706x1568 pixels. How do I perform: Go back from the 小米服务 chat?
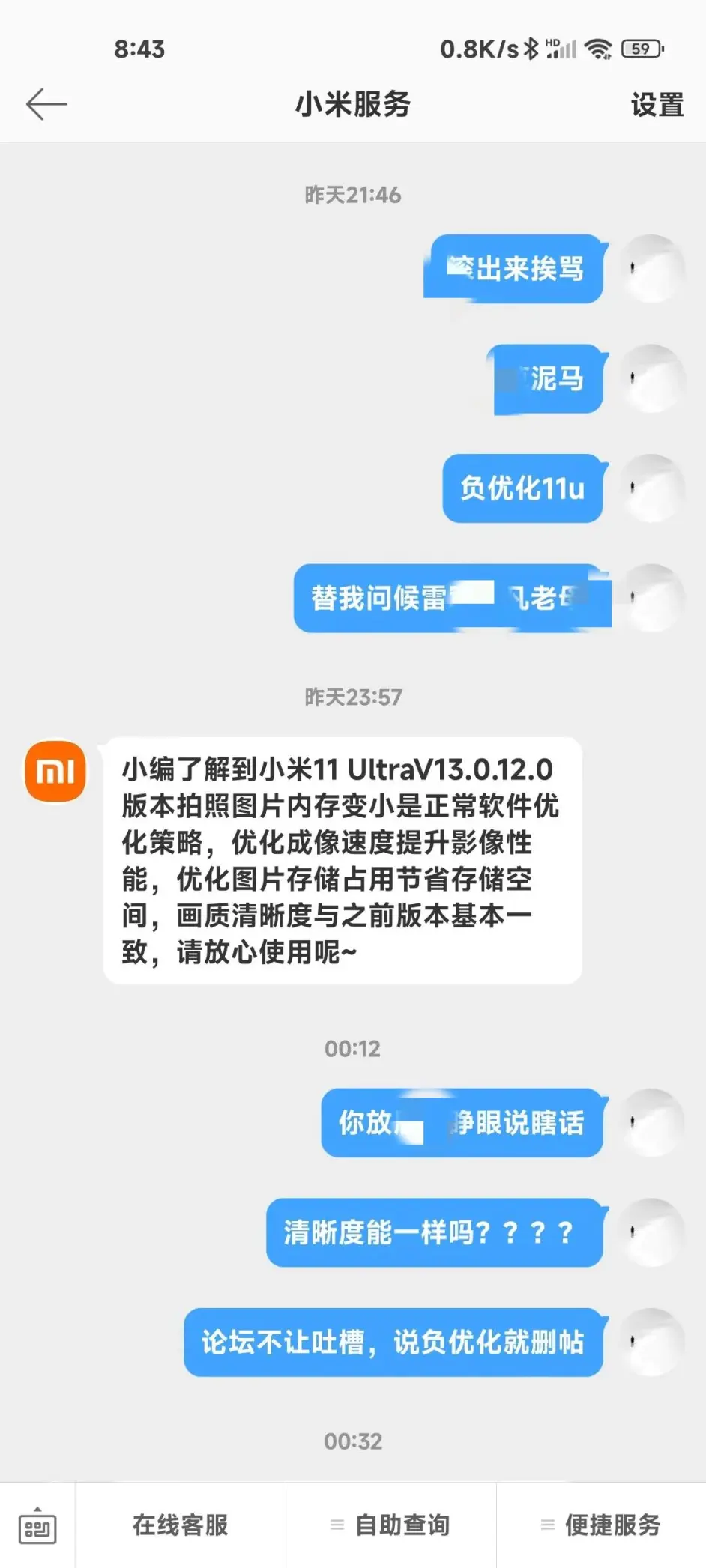[x=46, y=104]
